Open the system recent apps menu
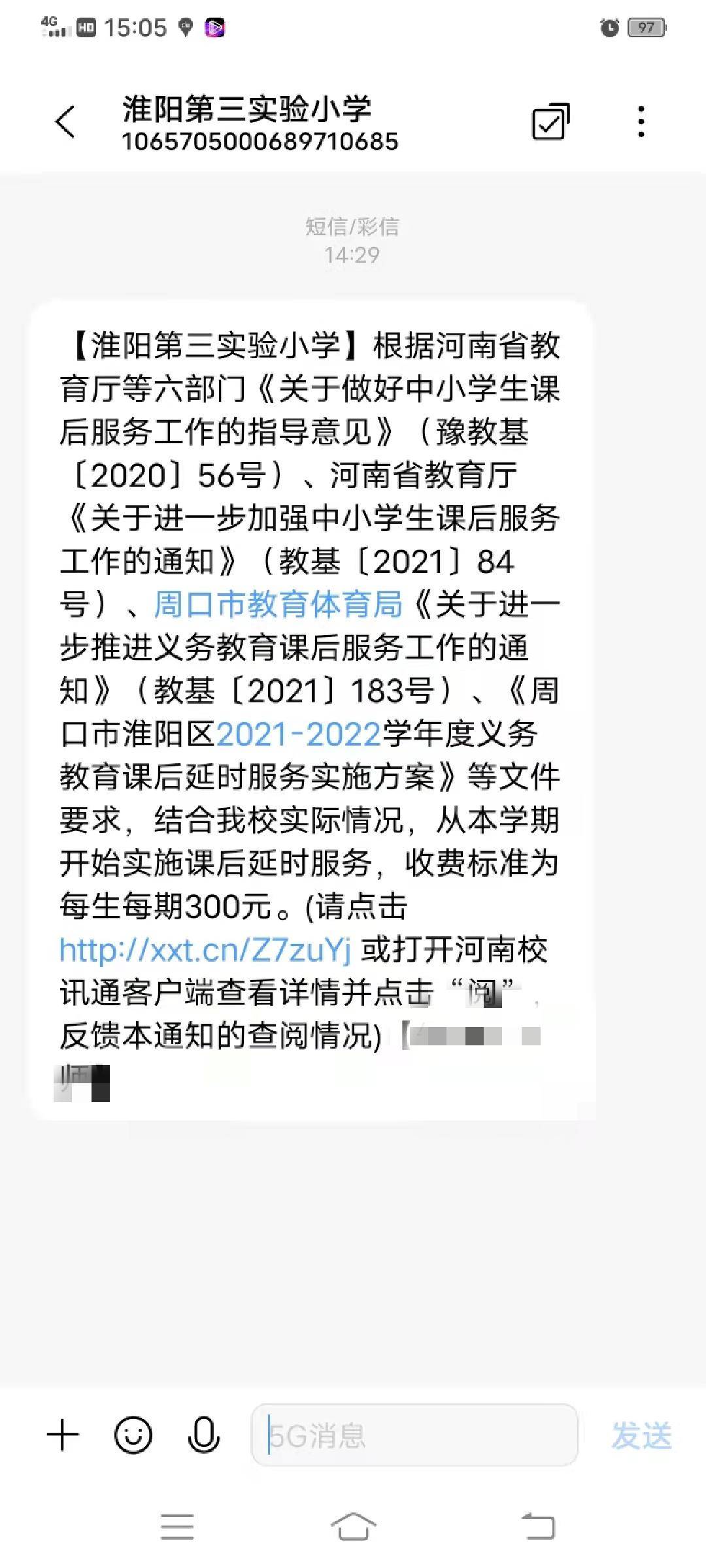Viewport: 706px width, 1568px height. [177, 1527]
